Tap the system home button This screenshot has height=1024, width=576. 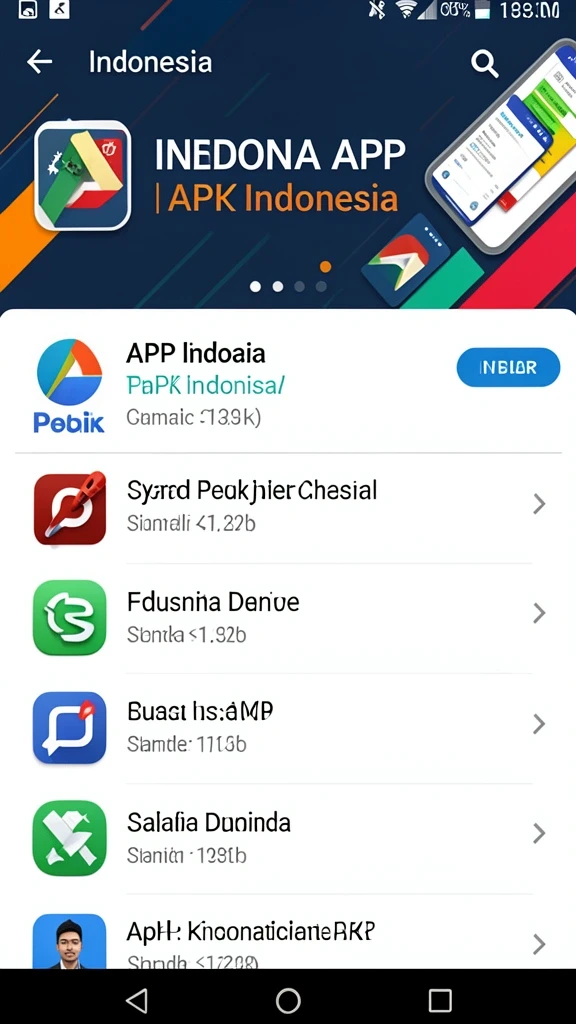tap(288, 1000)
